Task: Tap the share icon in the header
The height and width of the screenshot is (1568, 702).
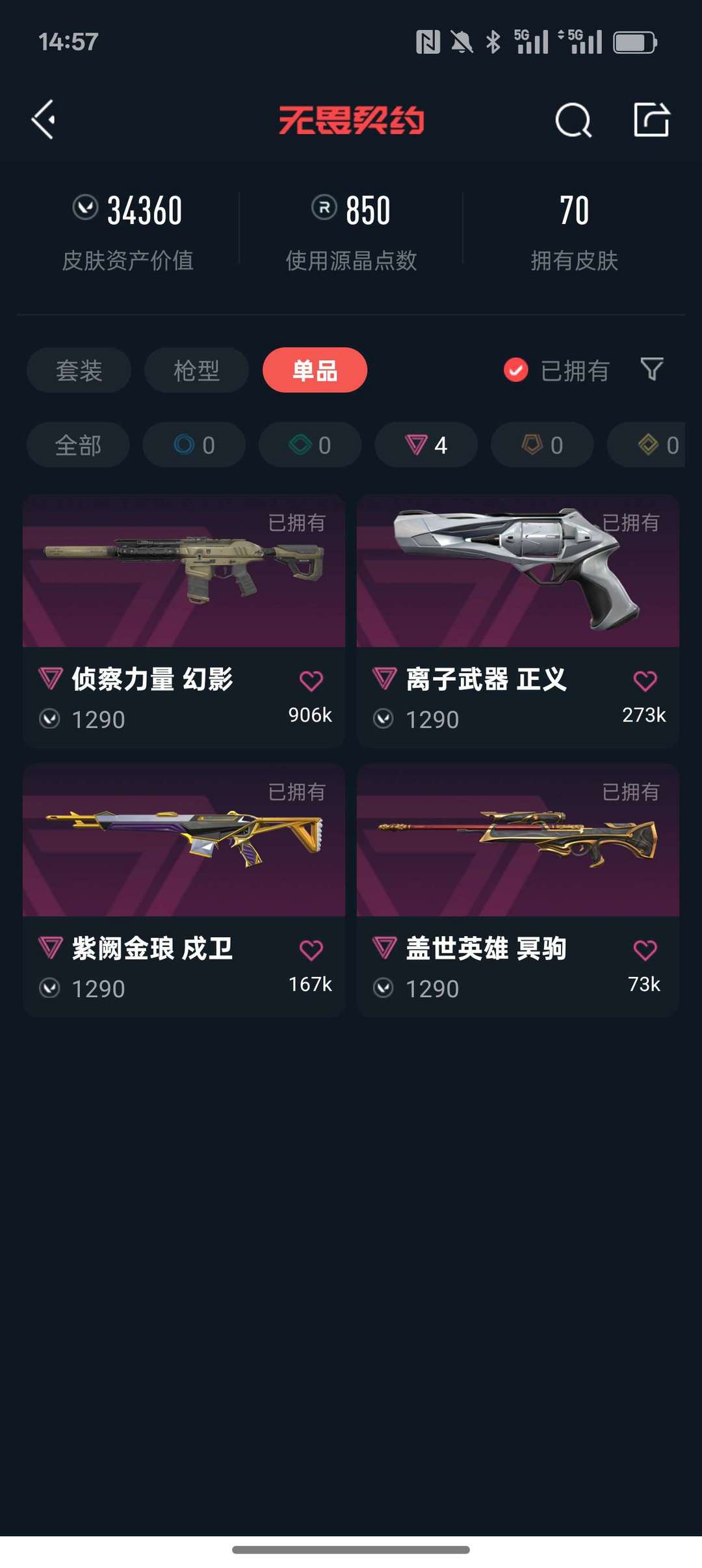Action: point(651,120)
